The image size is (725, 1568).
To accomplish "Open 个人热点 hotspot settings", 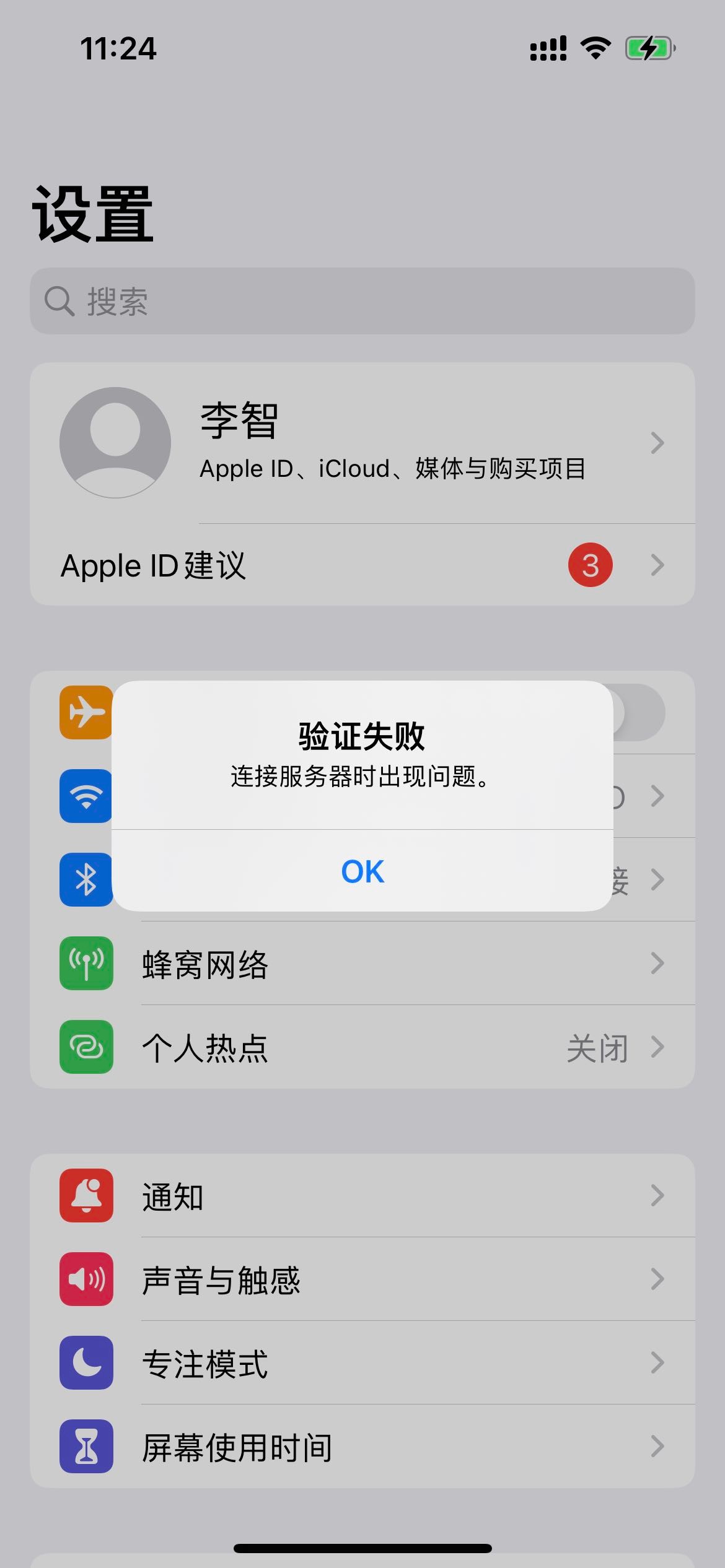I will [x=362, y=1047].
